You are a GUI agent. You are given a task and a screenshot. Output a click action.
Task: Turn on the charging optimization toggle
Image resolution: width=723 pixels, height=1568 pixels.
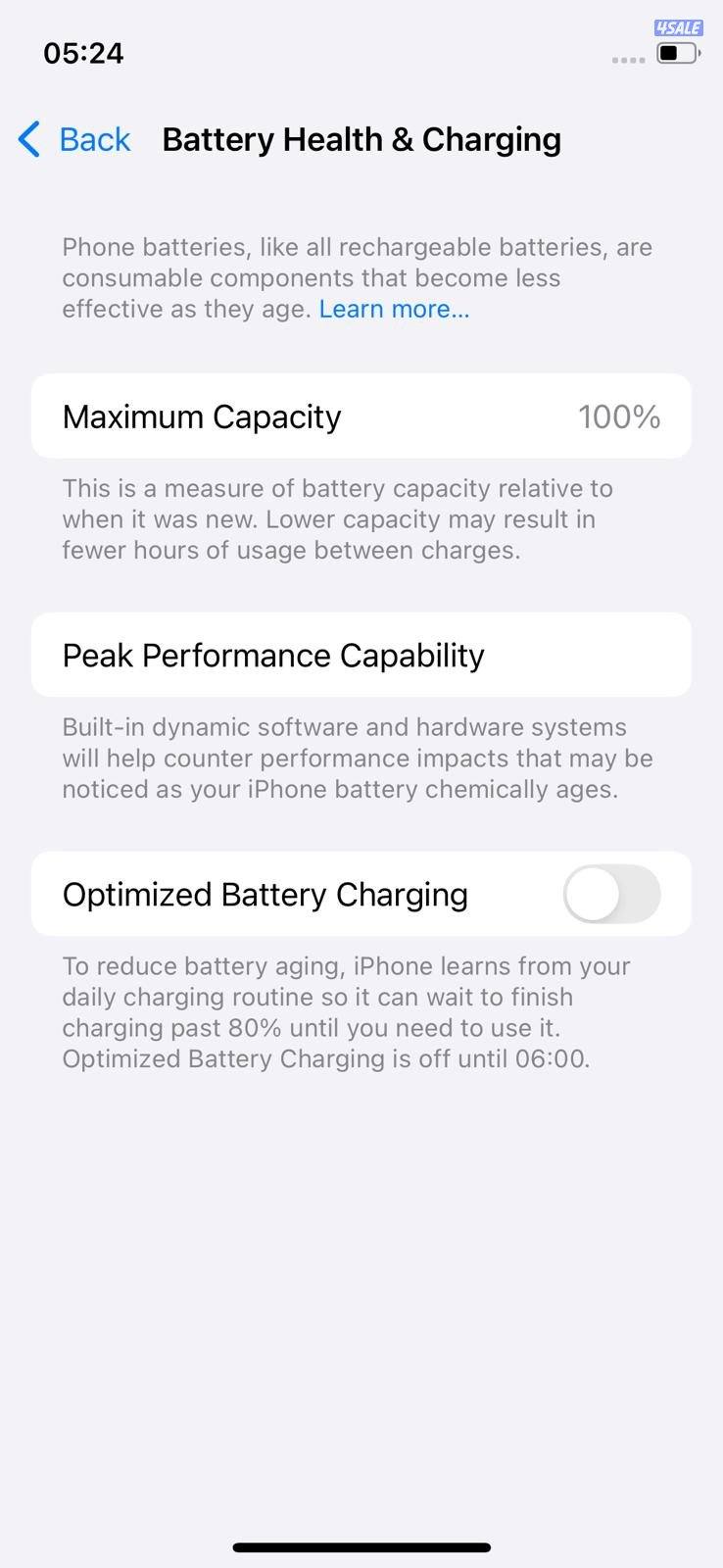[611, 894]
